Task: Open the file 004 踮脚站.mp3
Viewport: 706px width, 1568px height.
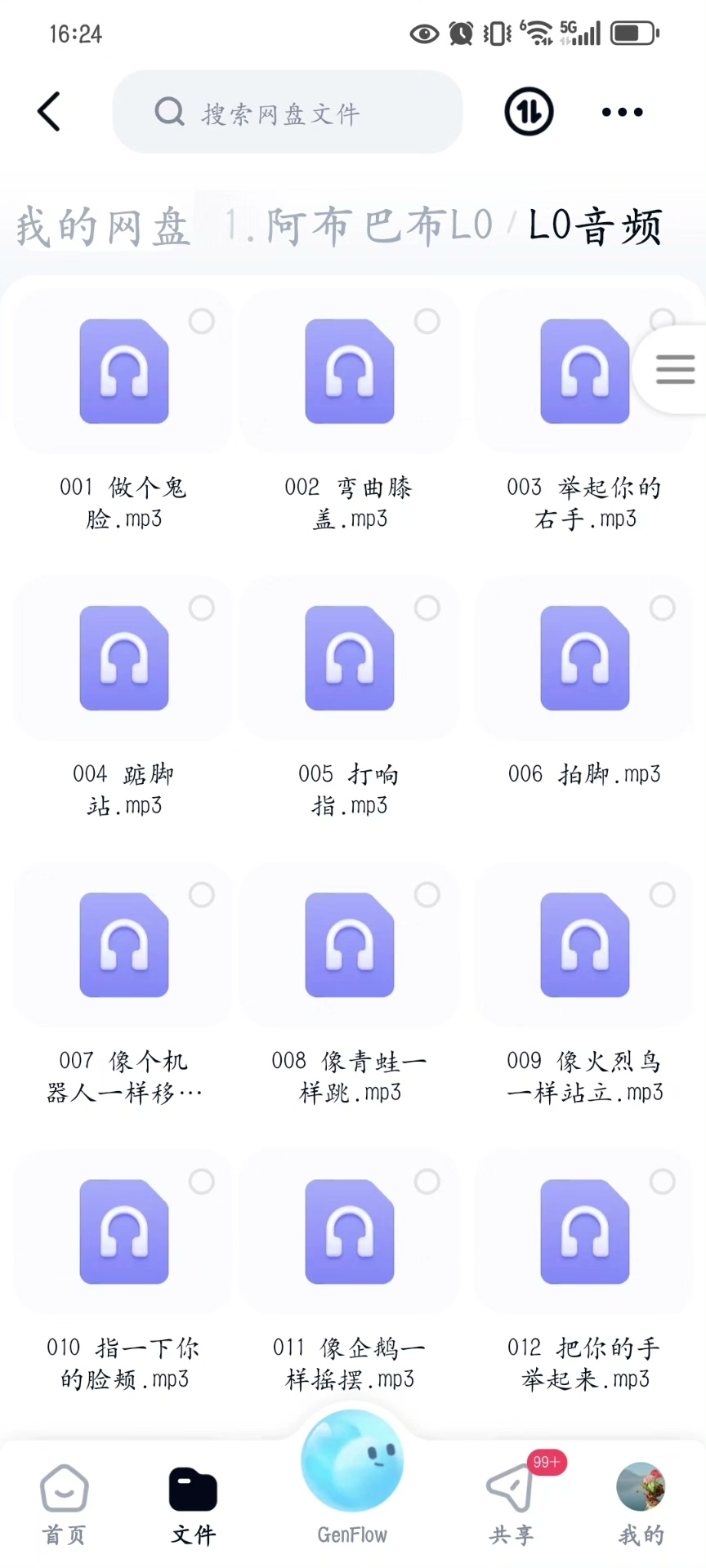Action: (124, 658)
